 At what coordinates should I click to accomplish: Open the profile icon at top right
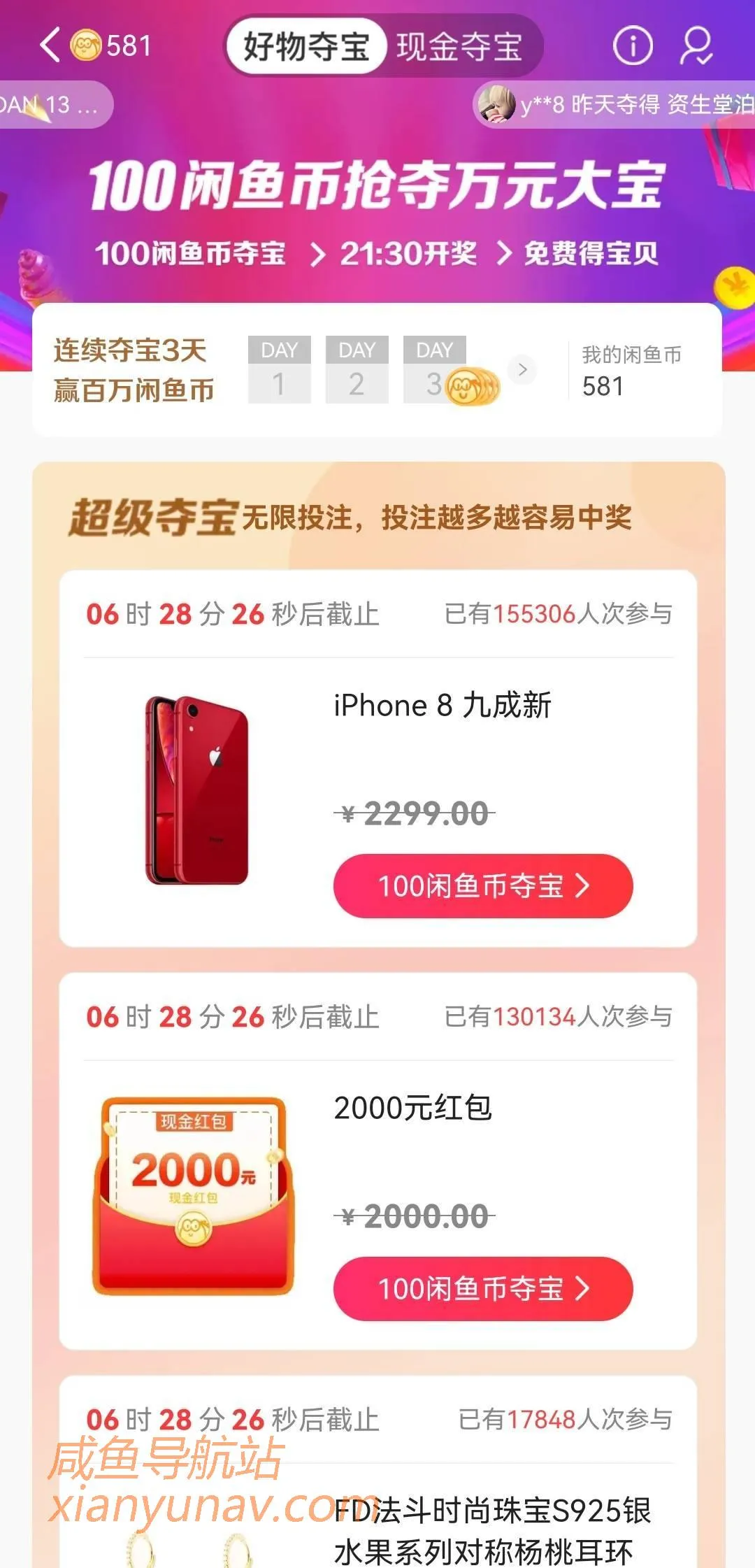[x=694, y=45]
